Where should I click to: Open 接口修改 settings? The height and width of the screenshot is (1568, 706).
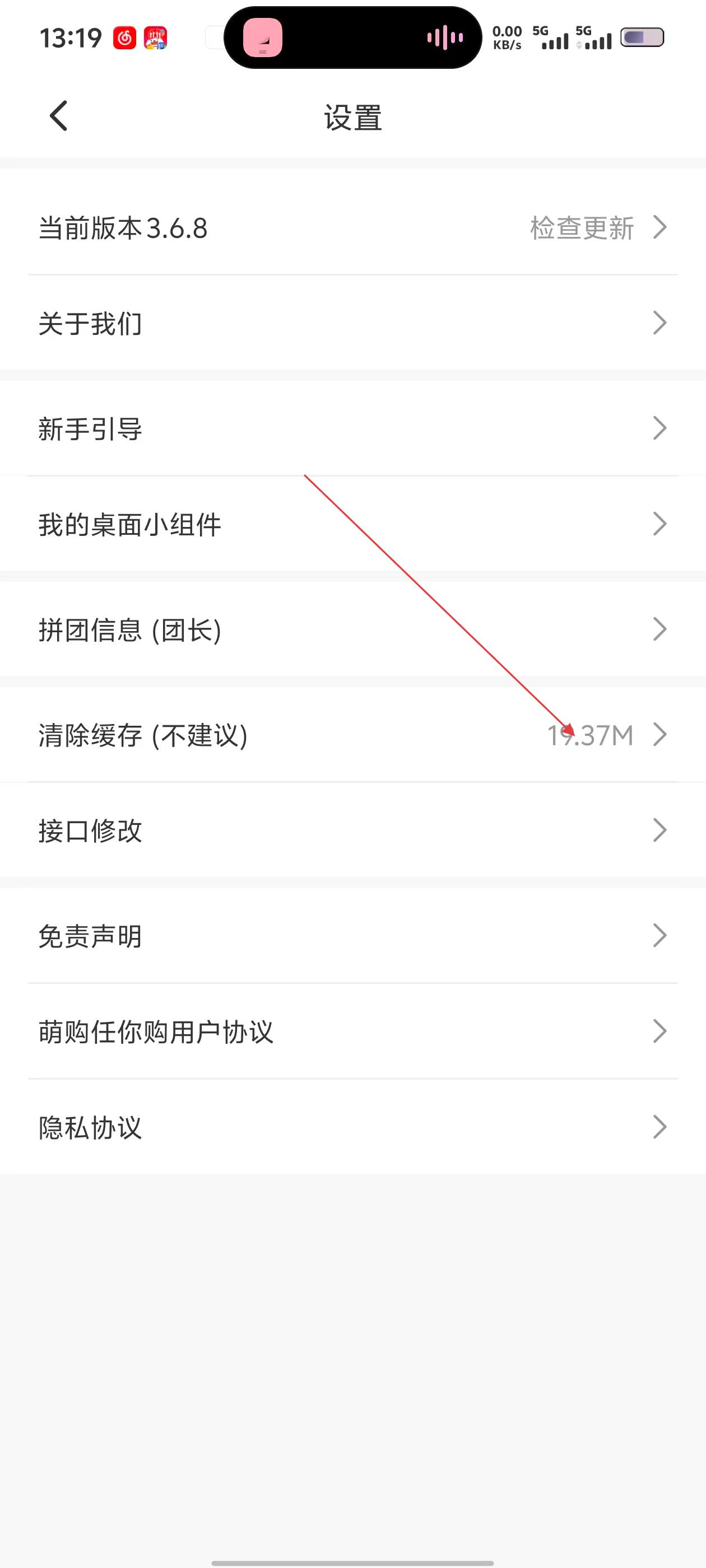pyautogui.click(x=352, y=830)
